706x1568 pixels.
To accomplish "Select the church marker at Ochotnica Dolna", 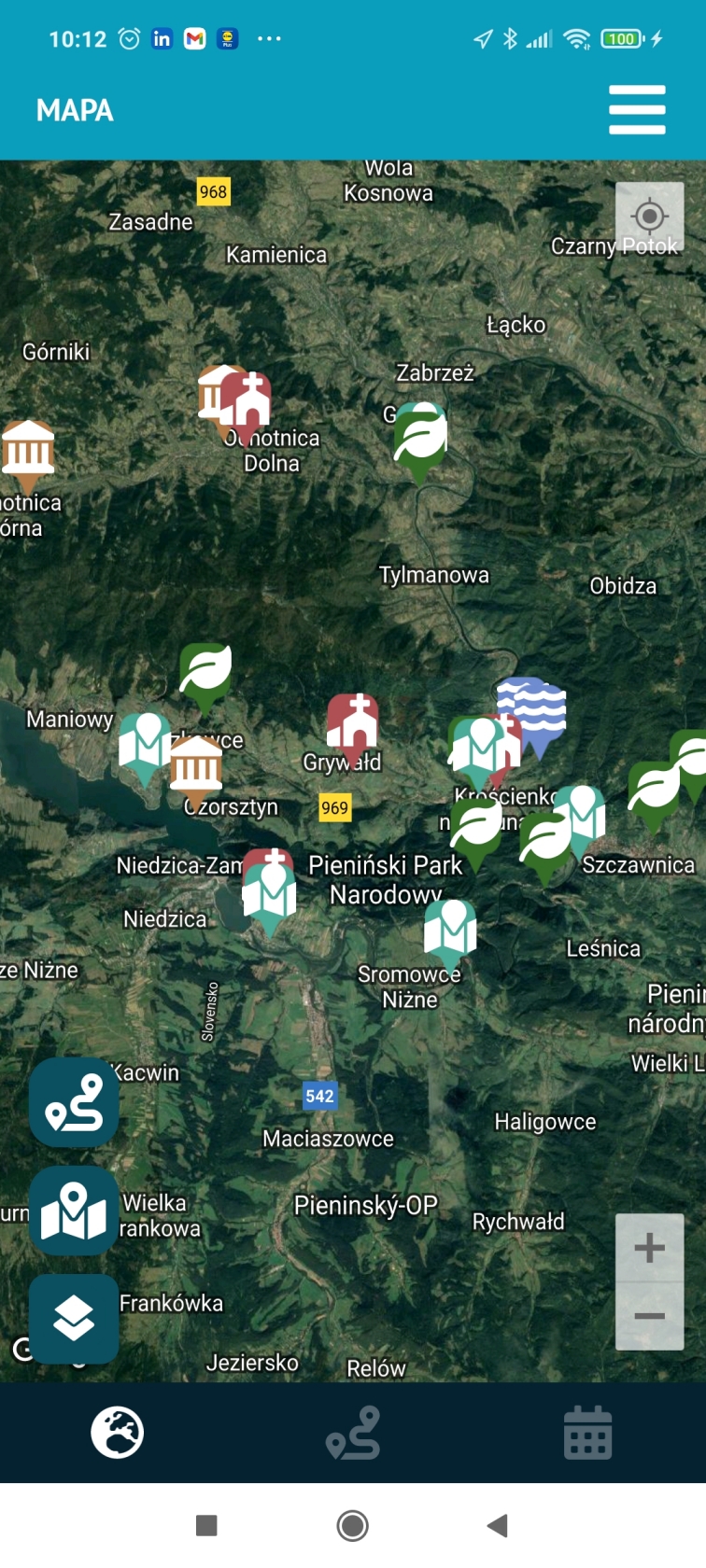I will (247, 403).
